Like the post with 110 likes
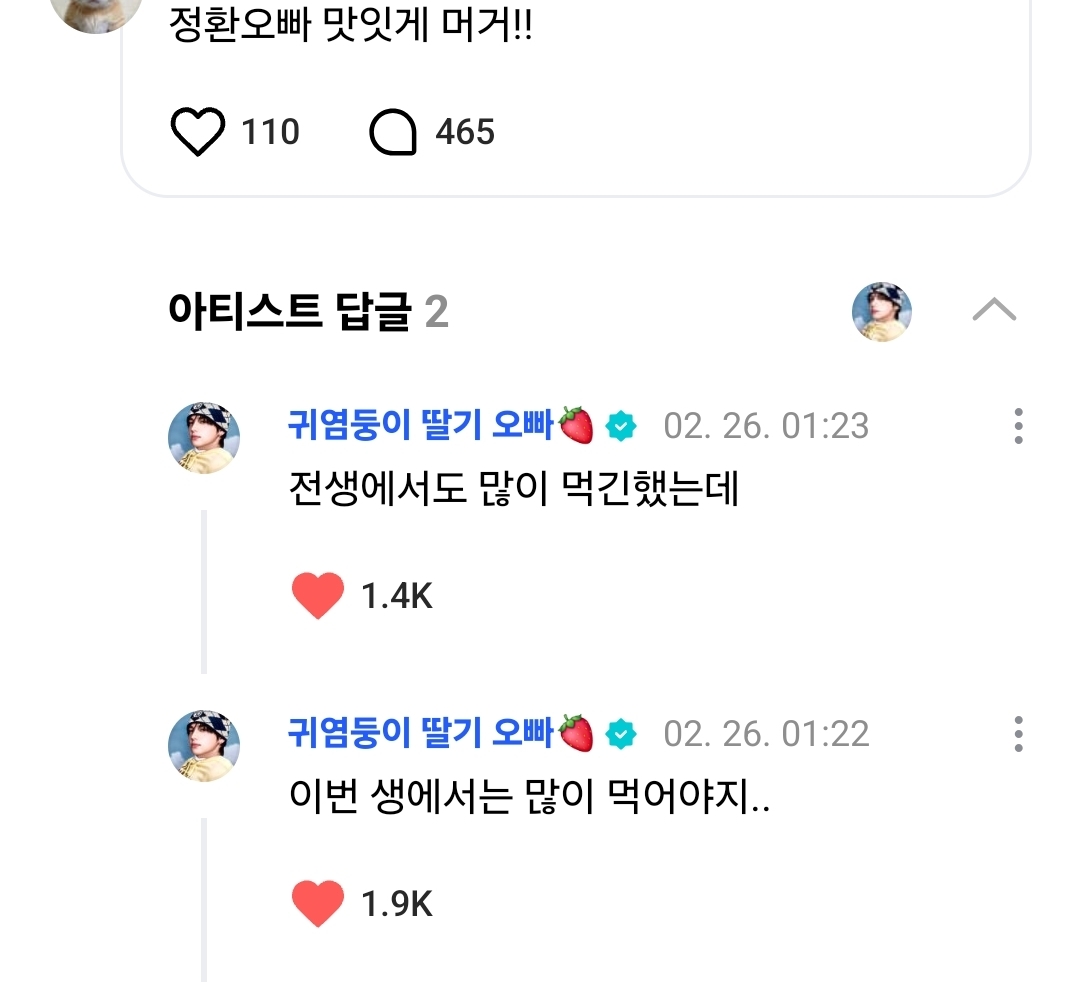The height and width of the screenshot is (993, 1080). (199, 132)
